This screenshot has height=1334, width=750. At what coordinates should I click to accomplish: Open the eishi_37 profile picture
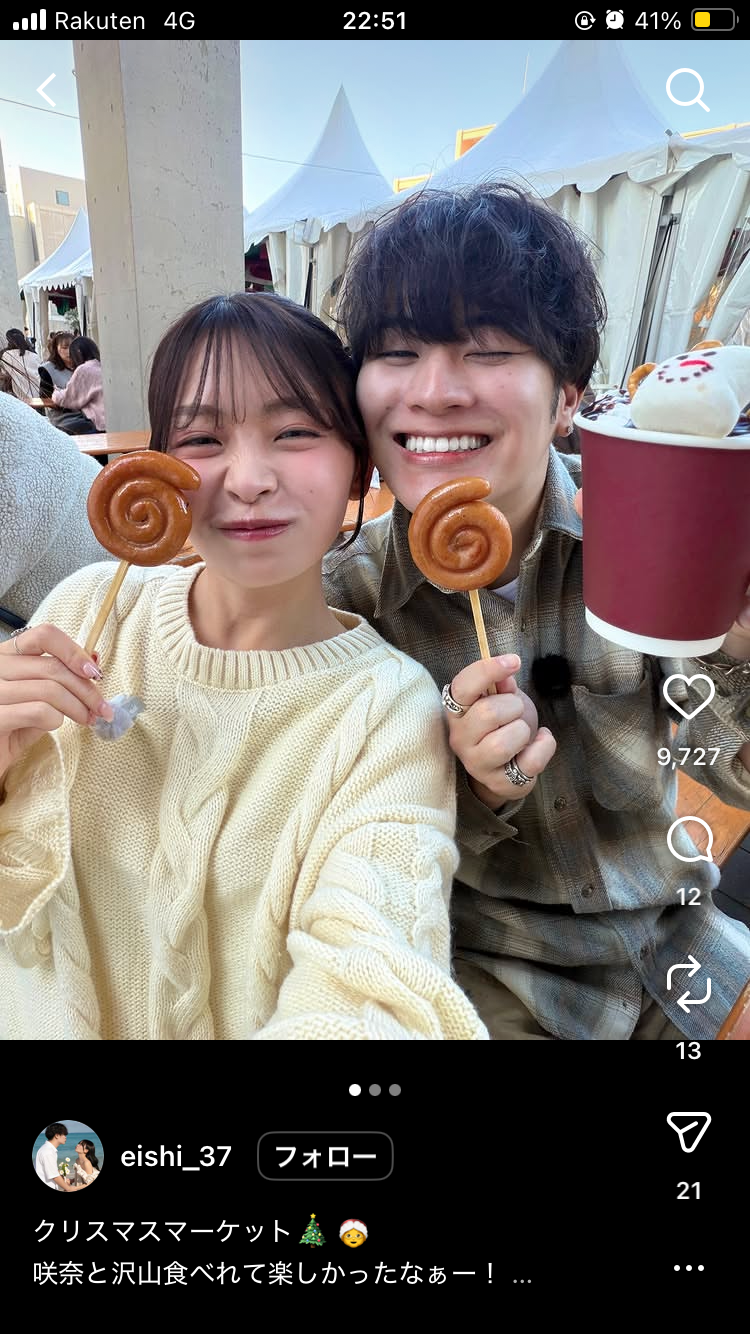[x=68, y=1156]
